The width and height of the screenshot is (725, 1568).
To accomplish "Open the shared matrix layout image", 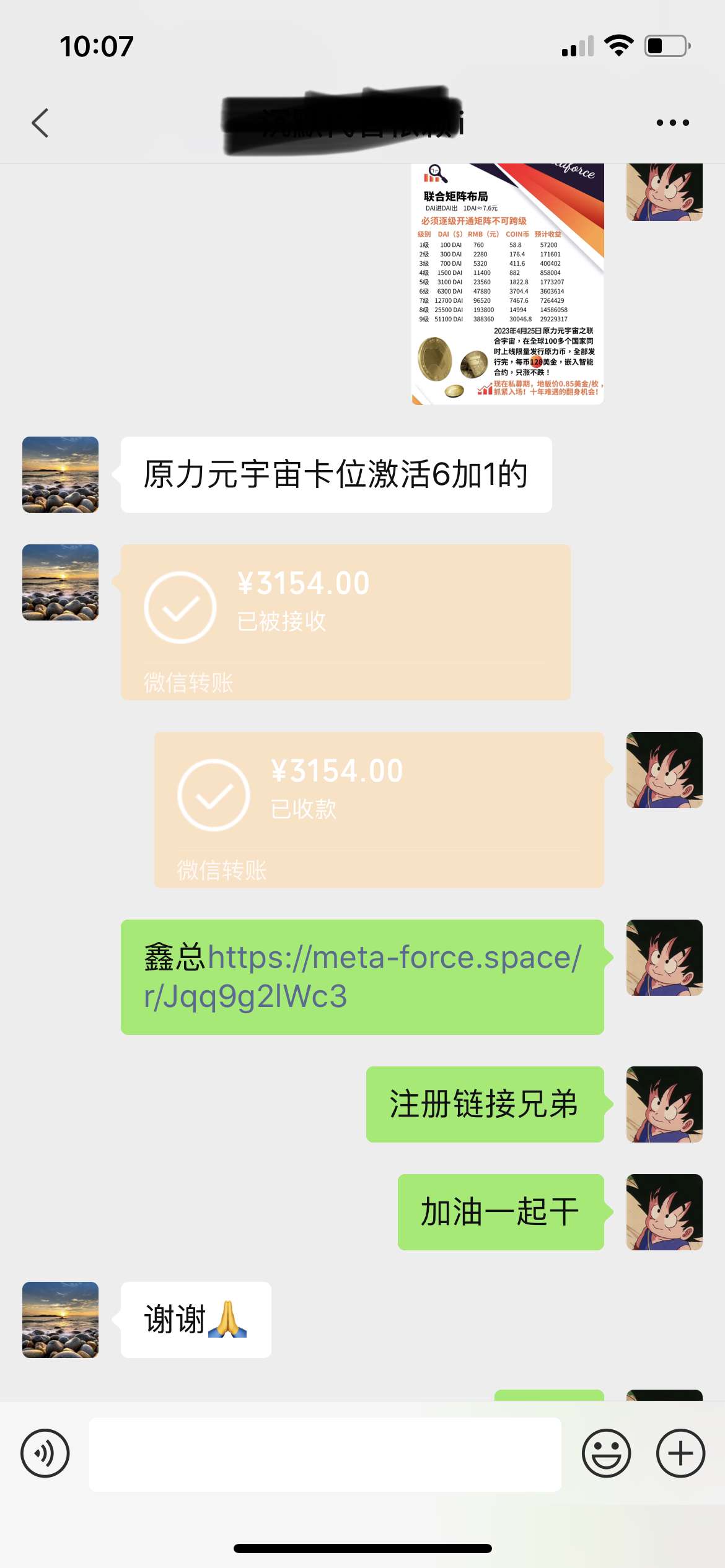I will click(x=507, y=285).
